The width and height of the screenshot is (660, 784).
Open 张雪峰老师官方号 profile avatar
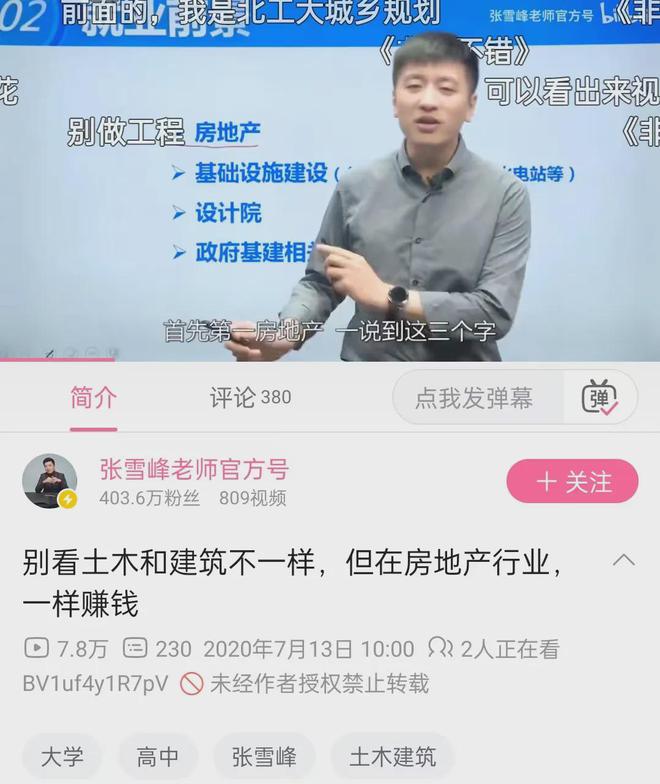coord(50,482)
